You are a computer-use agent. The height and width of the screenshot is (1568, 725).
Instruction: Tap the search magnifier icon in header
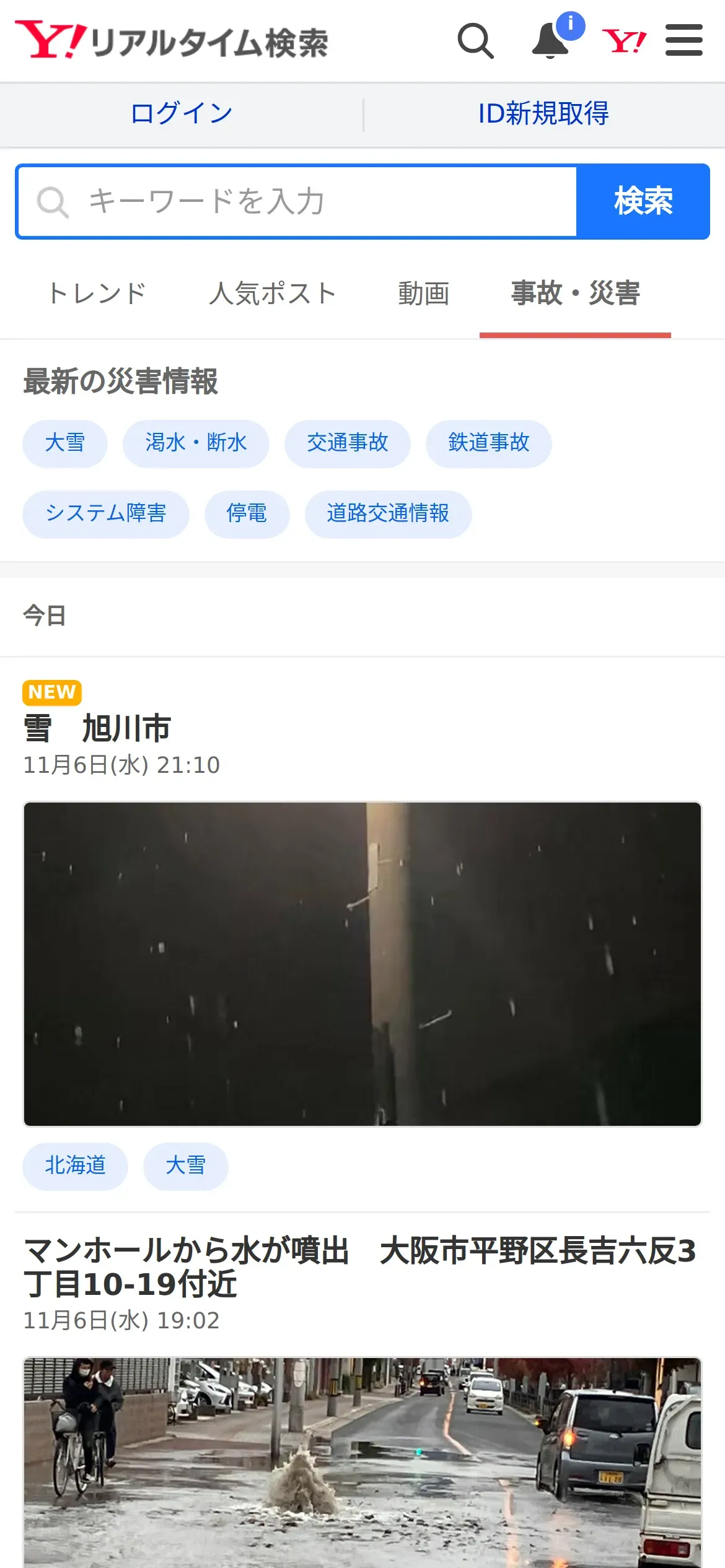[x=475, y=41]
